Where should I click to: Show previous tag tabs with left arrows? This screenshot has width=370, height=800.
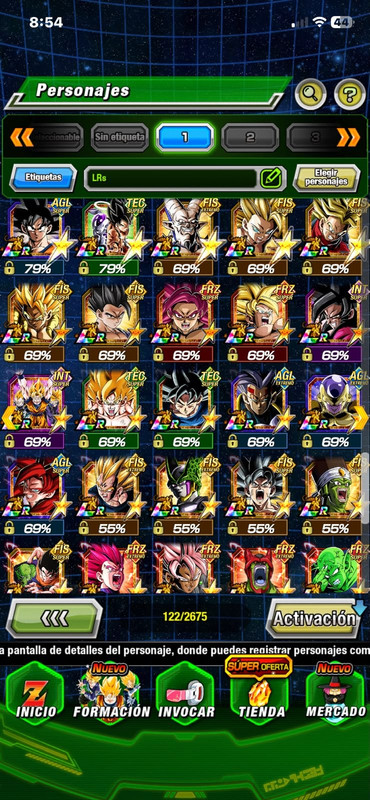coord(21,137)
